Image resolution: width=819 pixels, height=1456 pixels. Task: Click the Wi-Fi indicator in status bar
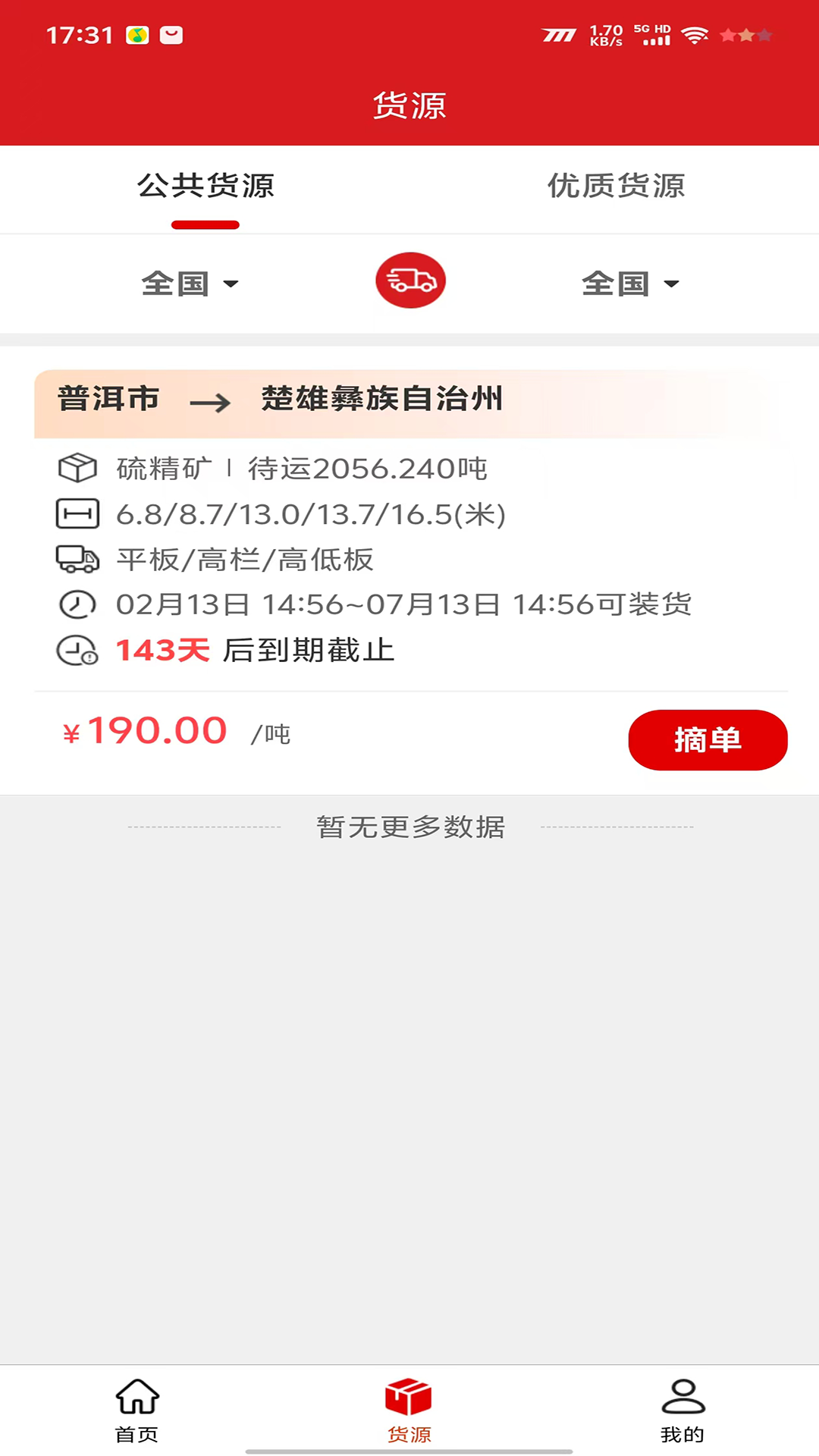coord(694,33)
